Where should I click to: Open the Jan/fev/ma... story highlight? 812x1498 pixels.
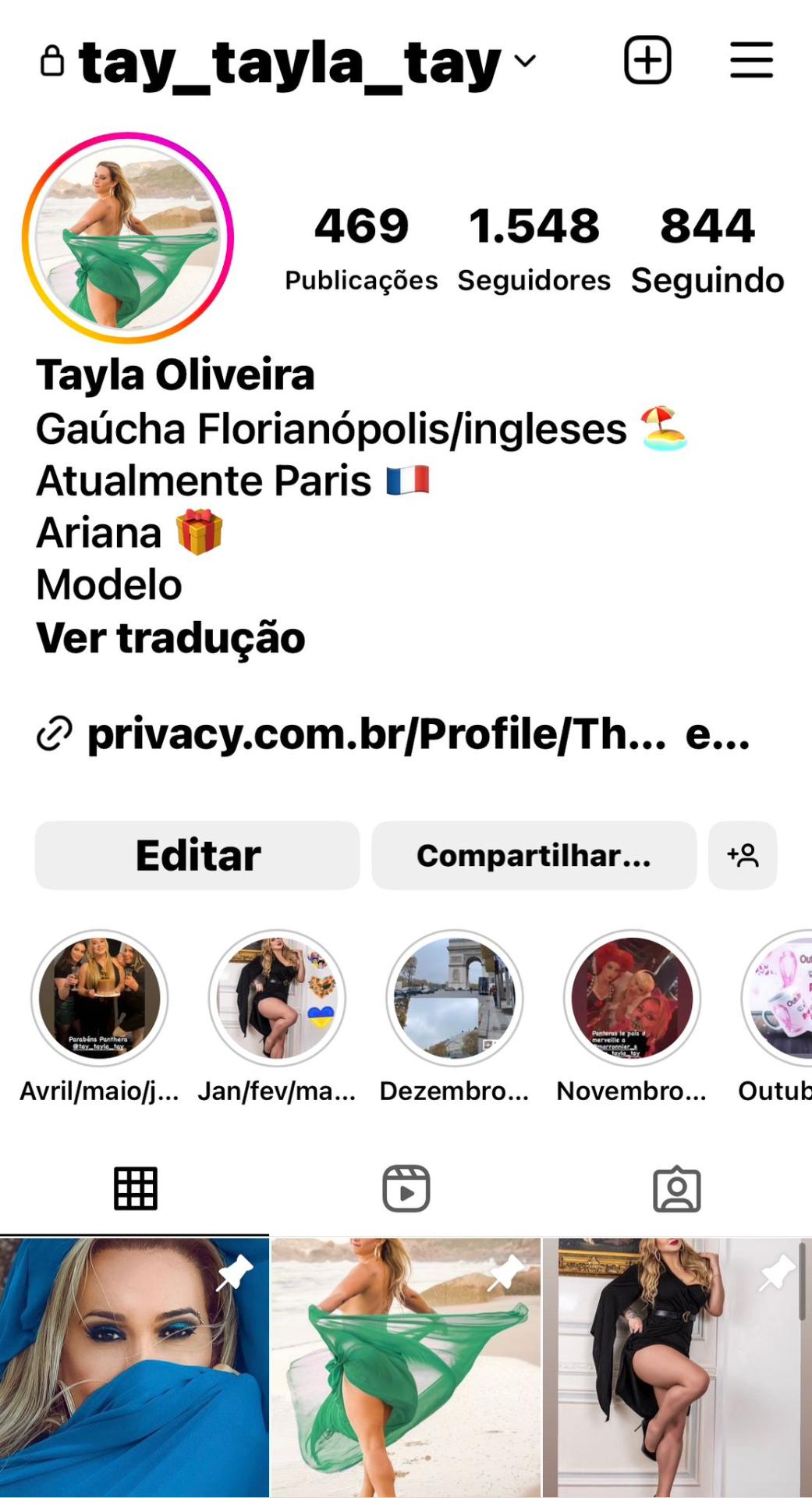point(277,998)
